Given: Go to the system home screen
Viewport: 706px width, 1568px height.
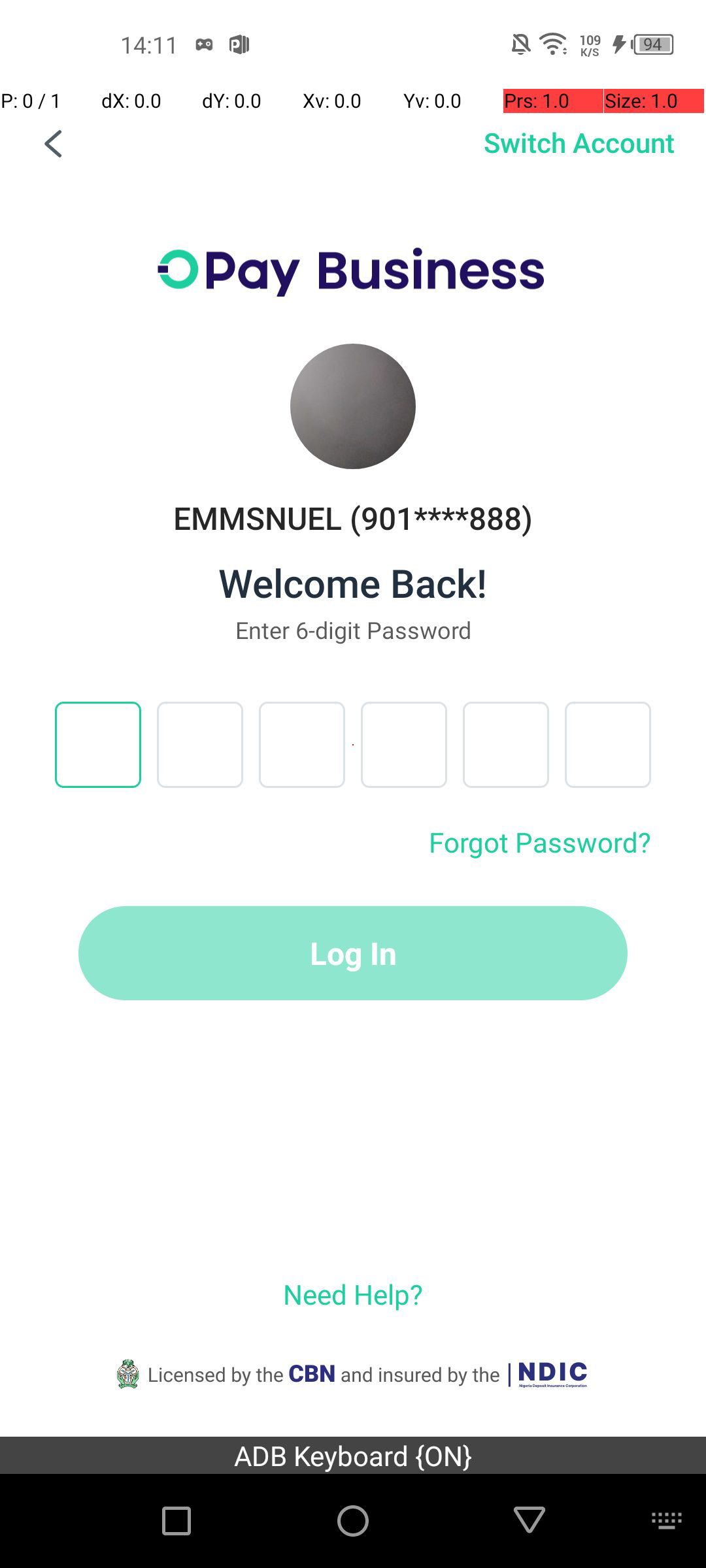Looking at the screenshot, I should [353, 1521].
